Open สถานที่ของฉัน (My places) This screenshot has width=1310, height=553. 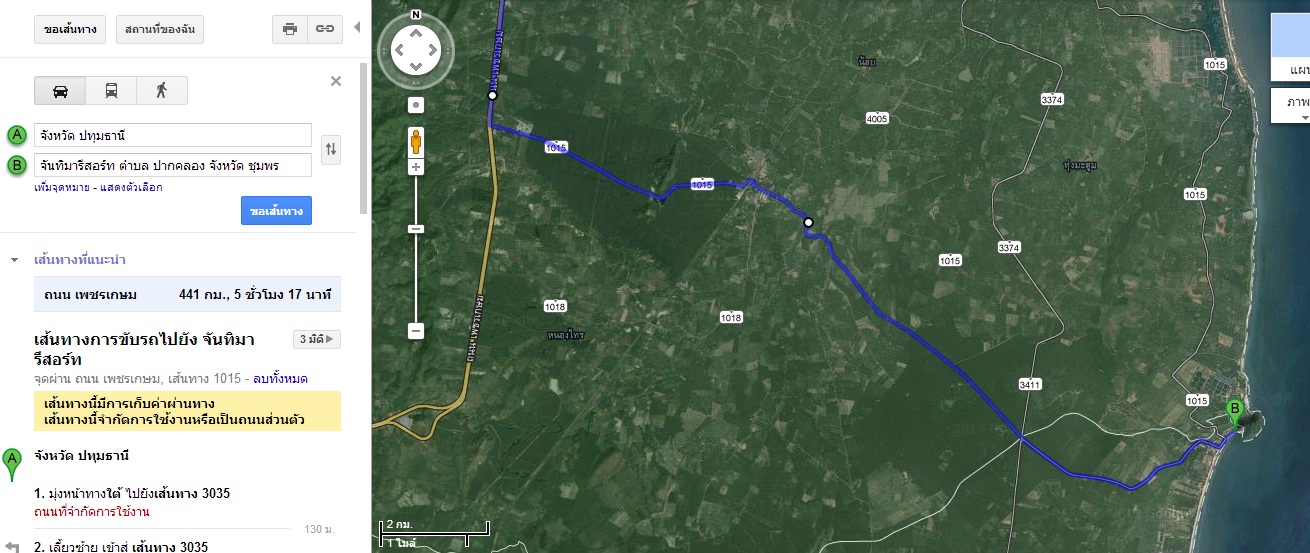point(160,29)
